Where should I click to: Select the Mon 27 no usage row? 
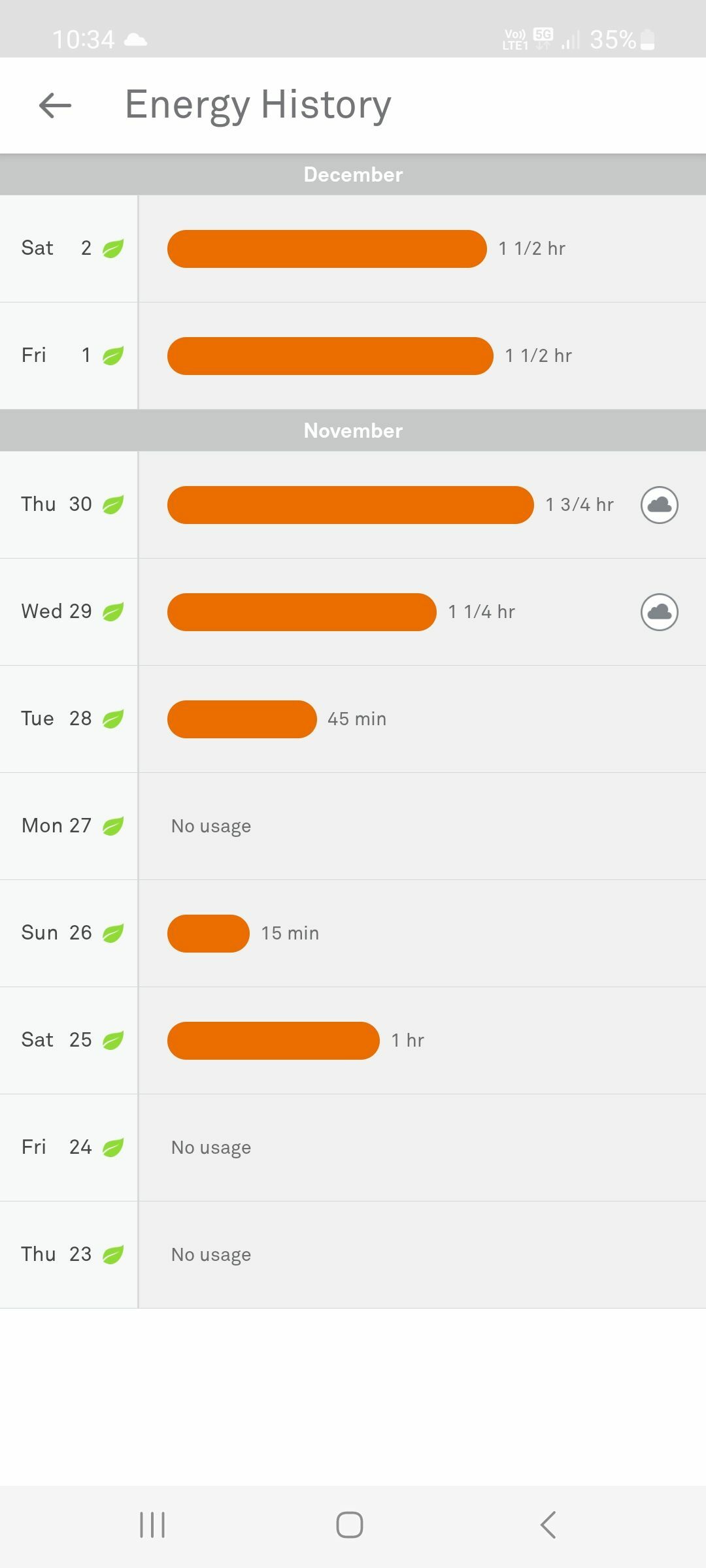click(353, 826)
